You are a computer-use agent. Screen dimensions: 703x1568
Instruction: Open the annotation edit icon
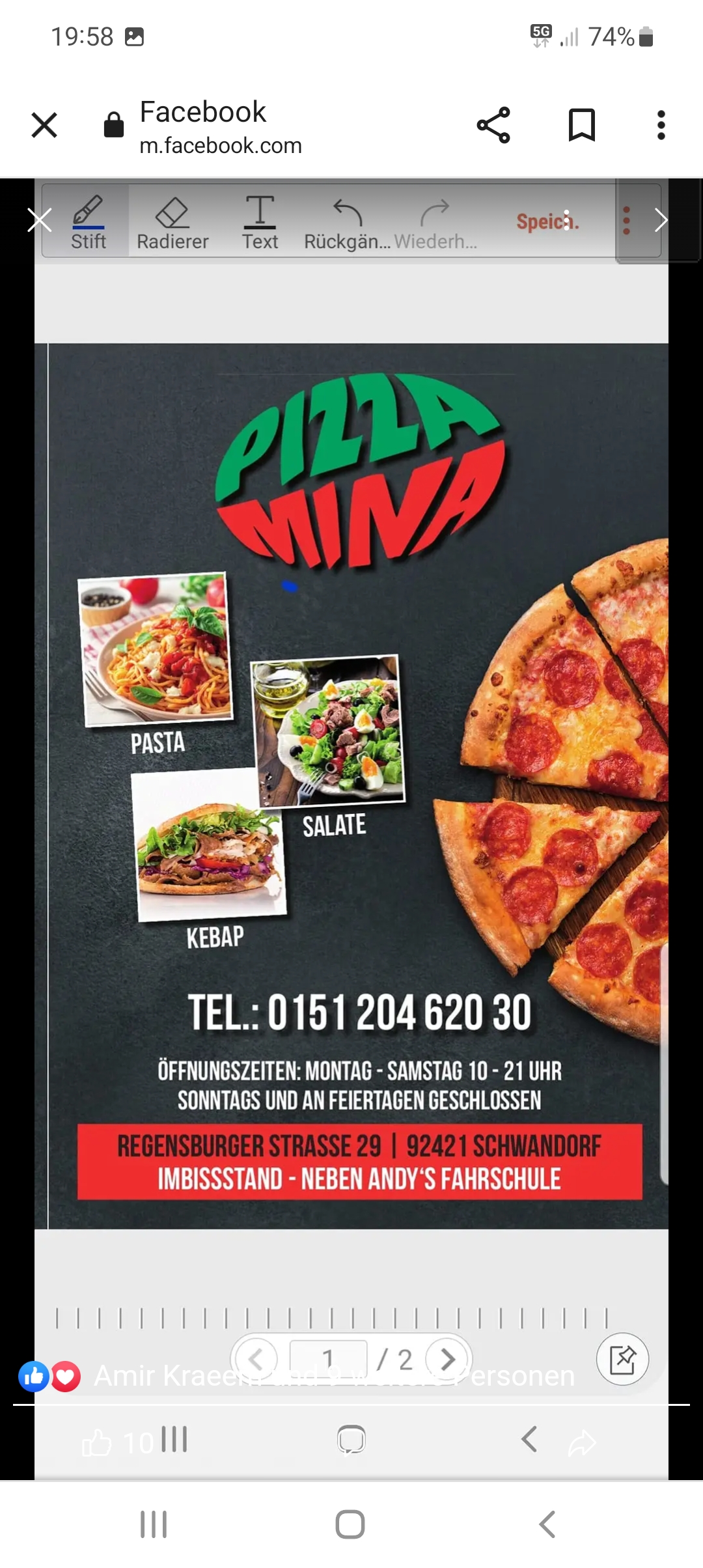pos(622,1359)
